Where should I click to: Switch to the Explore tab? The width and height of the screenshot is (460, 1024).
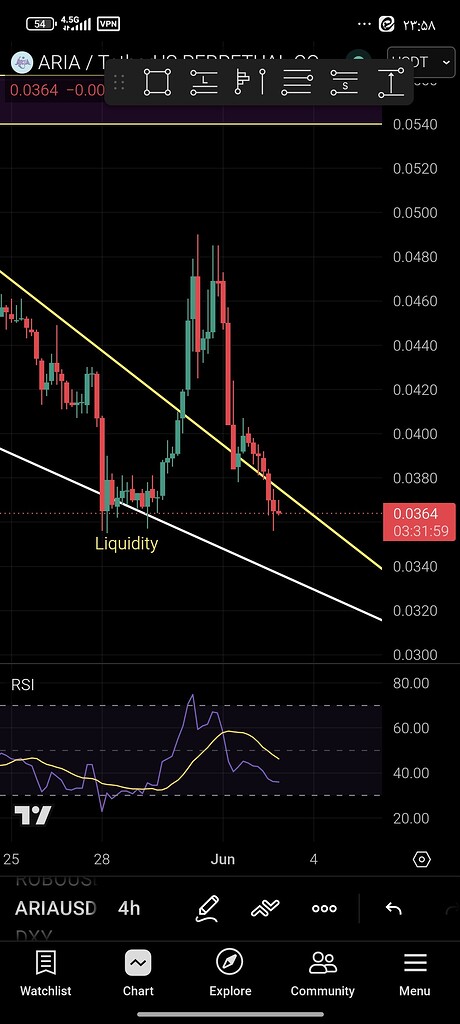[x=230, y=973]
